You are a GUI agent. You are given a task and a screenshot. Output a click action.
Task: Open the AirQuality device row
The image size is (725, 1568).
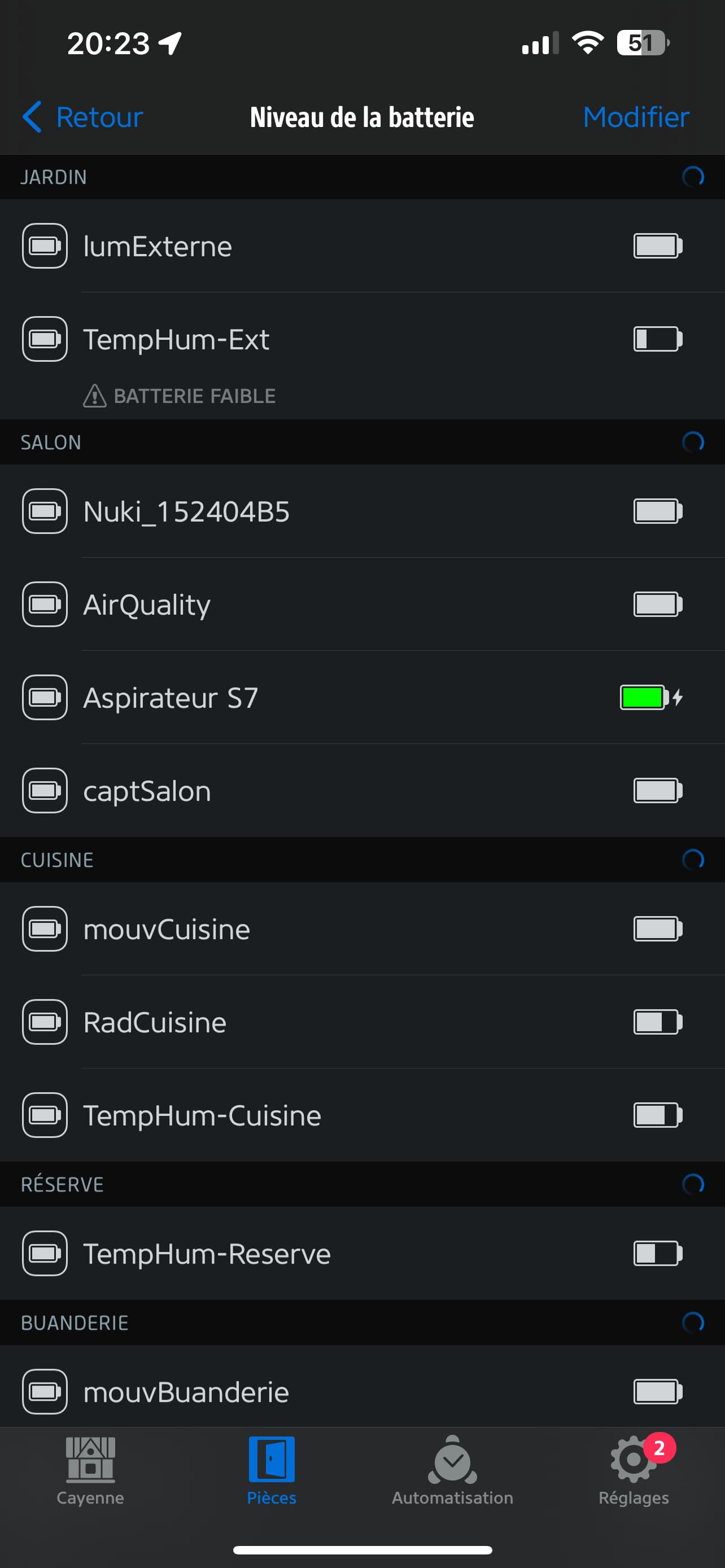point(362,605)
